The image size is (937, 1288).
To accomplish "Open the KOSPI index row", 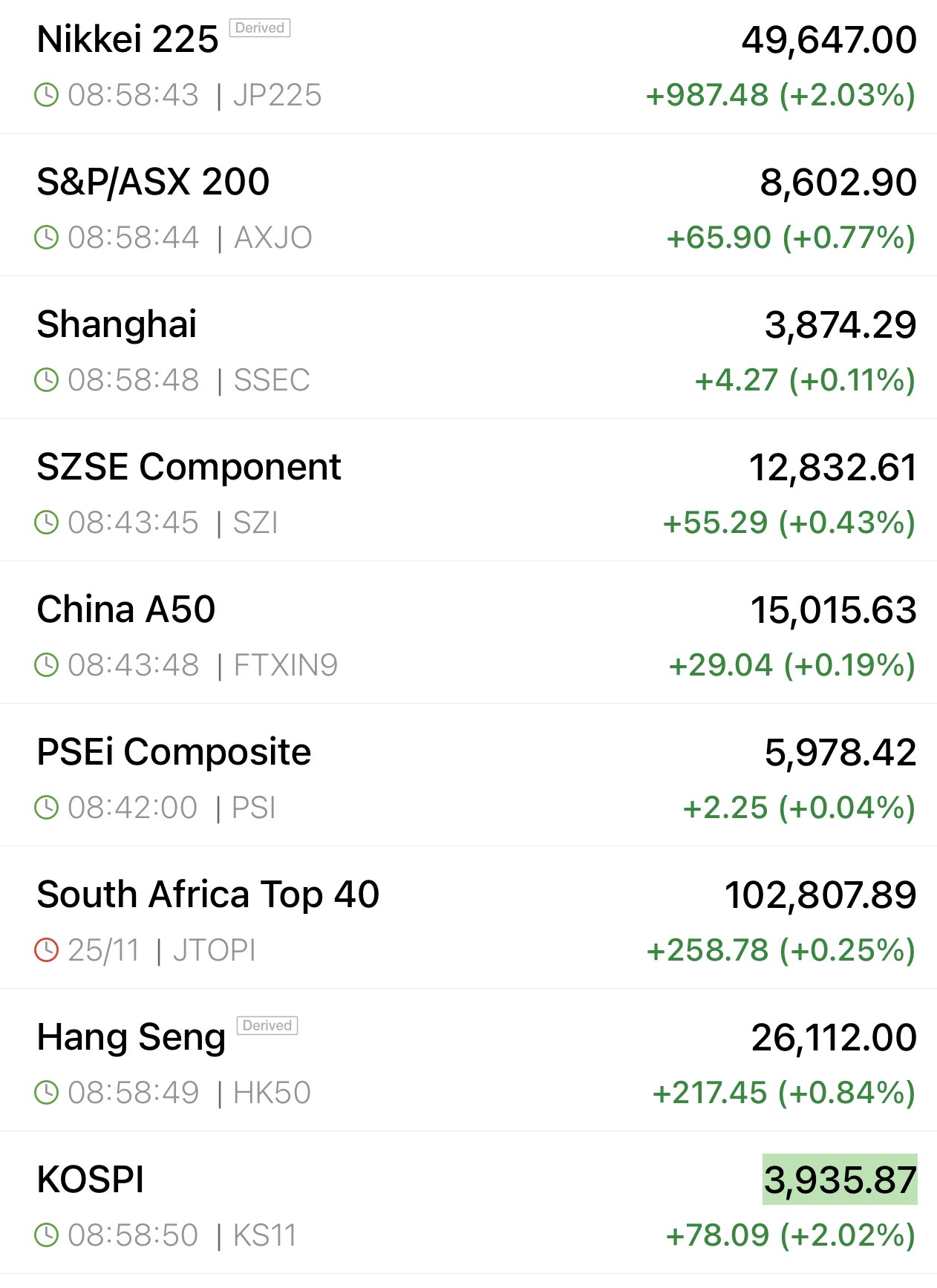I will [91, 1180].
